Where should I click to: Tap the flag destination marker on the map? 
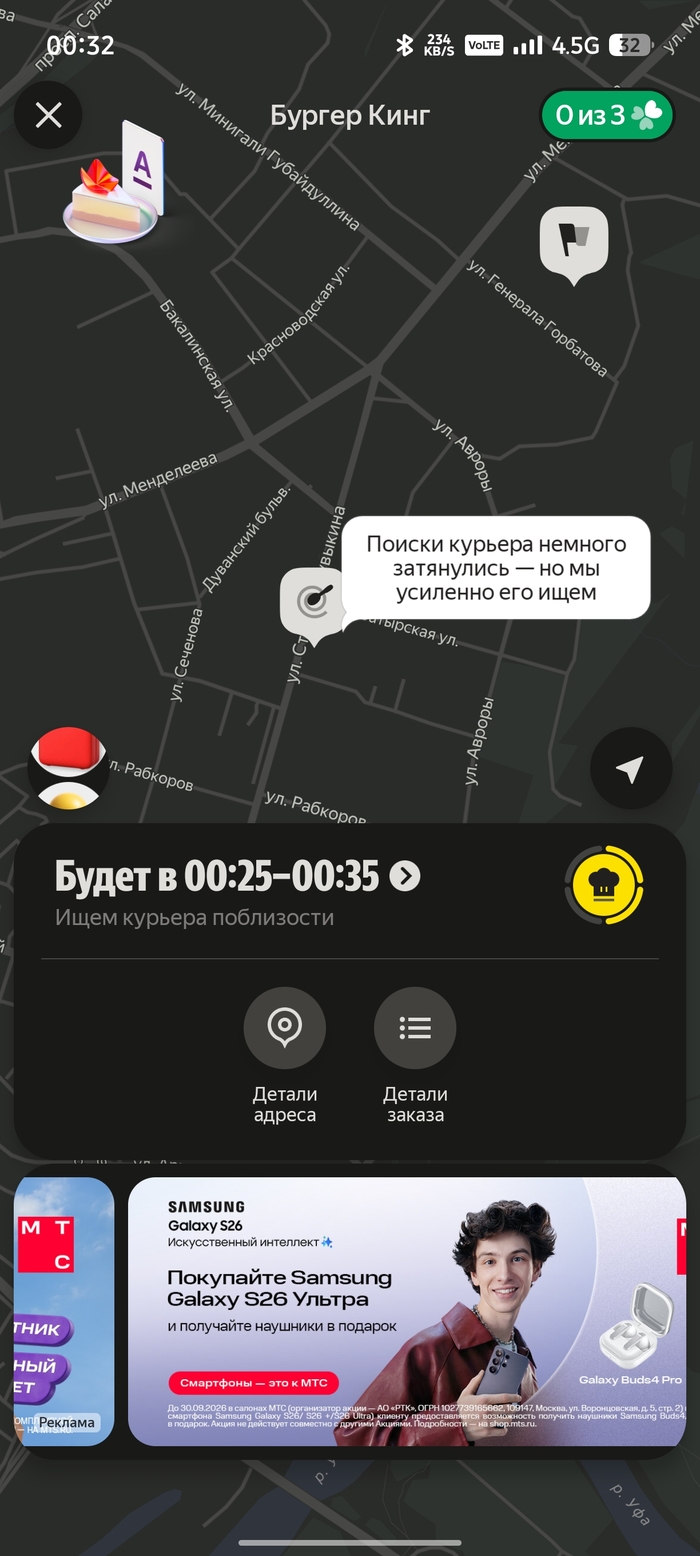click(x=574, y=244)
